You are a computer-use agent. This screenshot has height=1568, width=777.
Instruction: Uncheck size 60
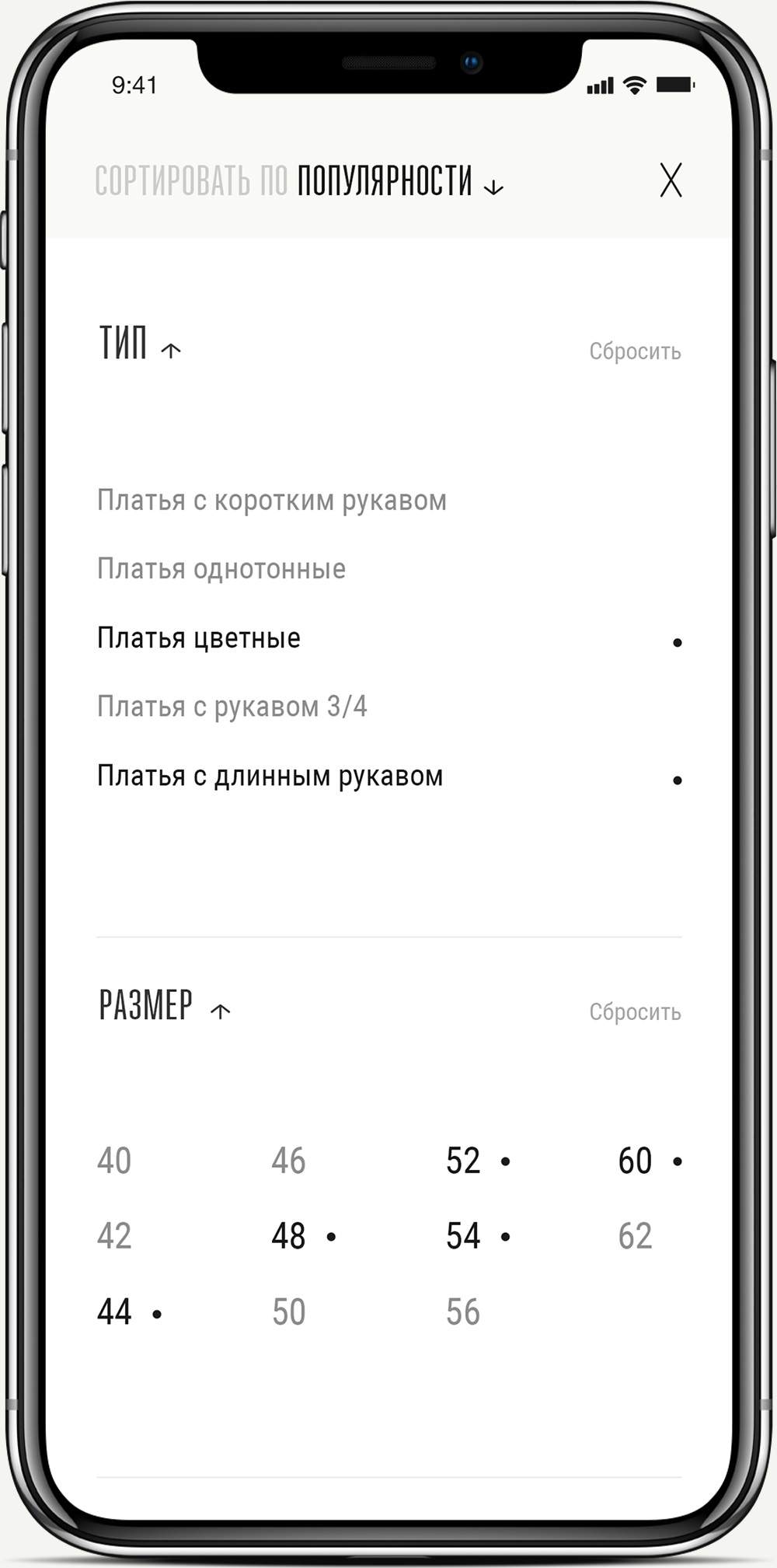(x=635, y=1161)
